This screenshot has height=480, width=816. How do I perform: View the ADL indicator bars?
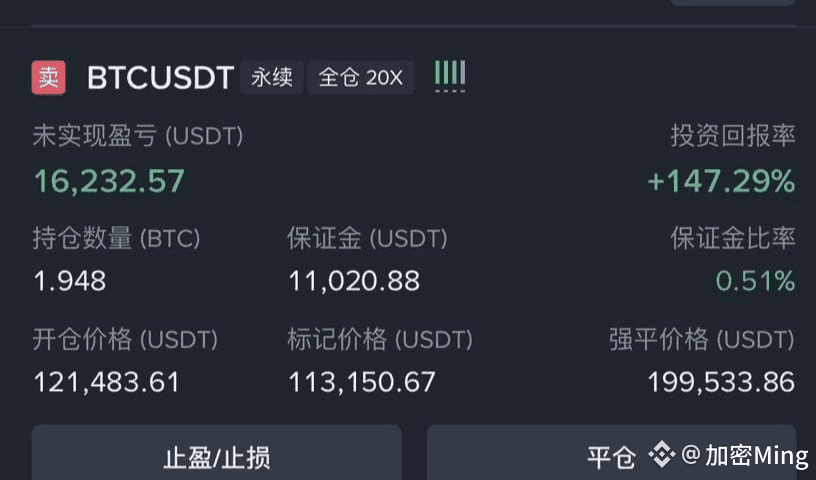(450, 76)
